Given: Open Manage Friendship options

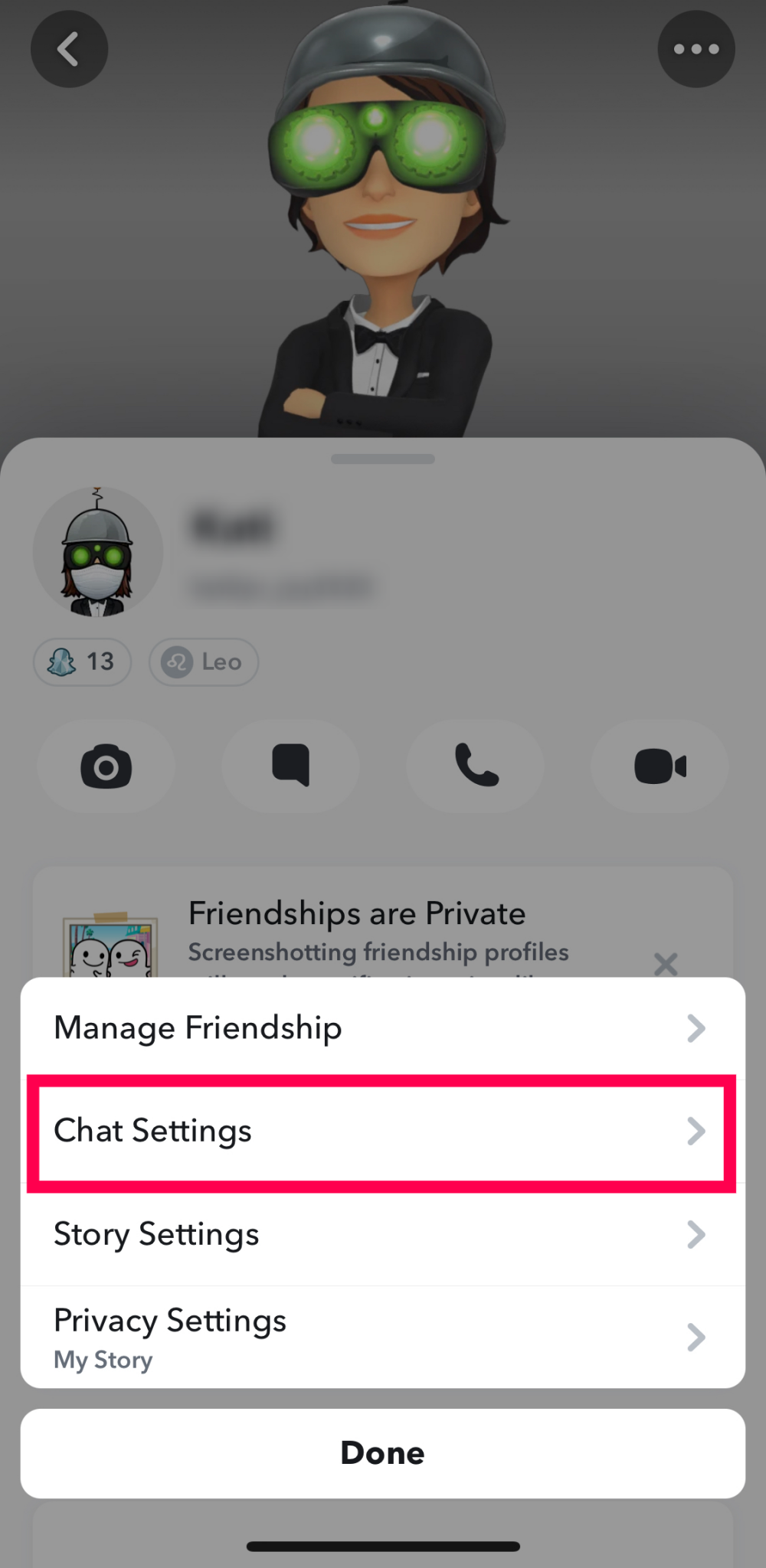Looking at the screenshot, I should [381, 1027].
